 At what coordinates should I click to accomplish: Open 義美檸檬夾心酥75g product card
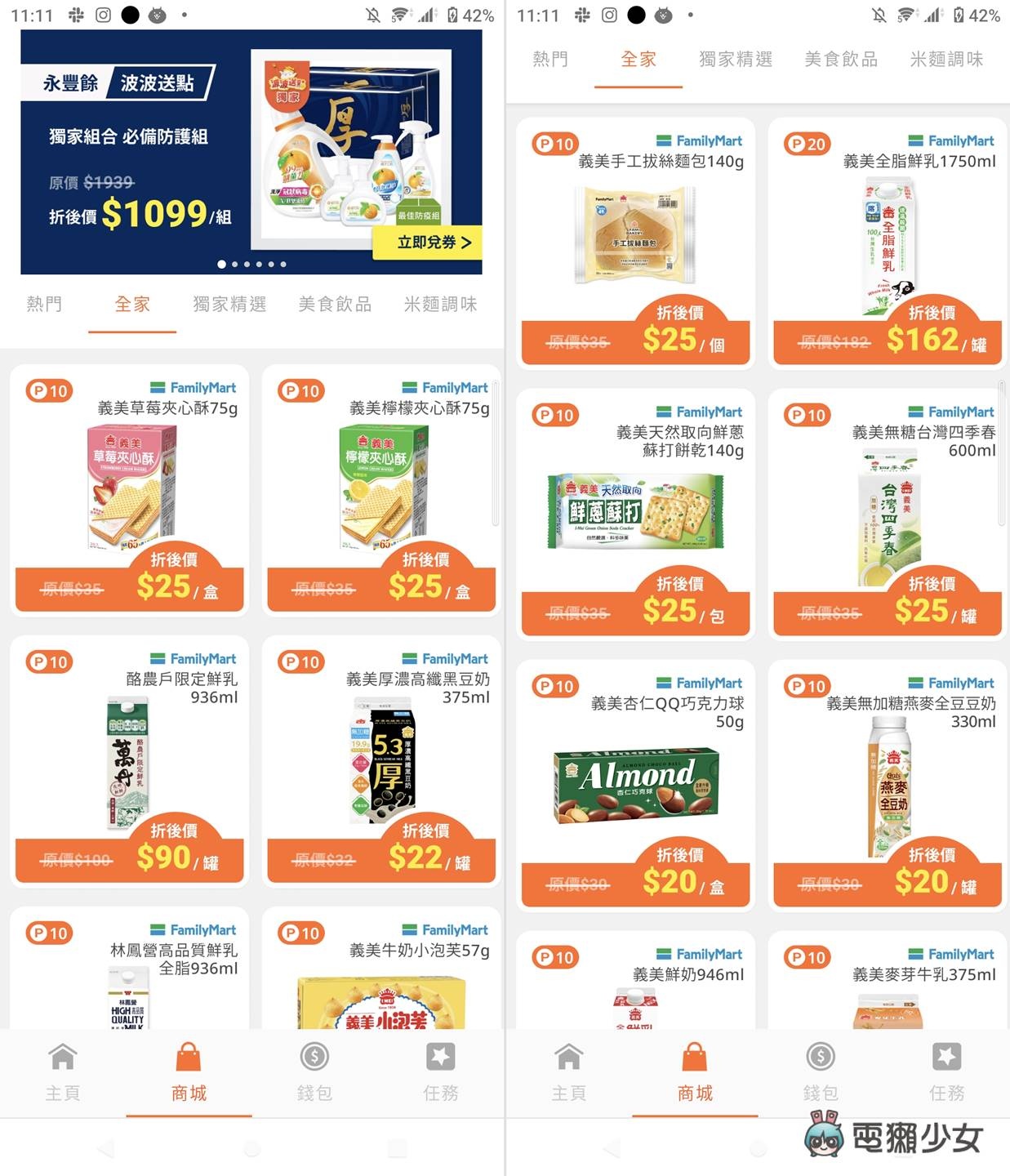(381, 489)
